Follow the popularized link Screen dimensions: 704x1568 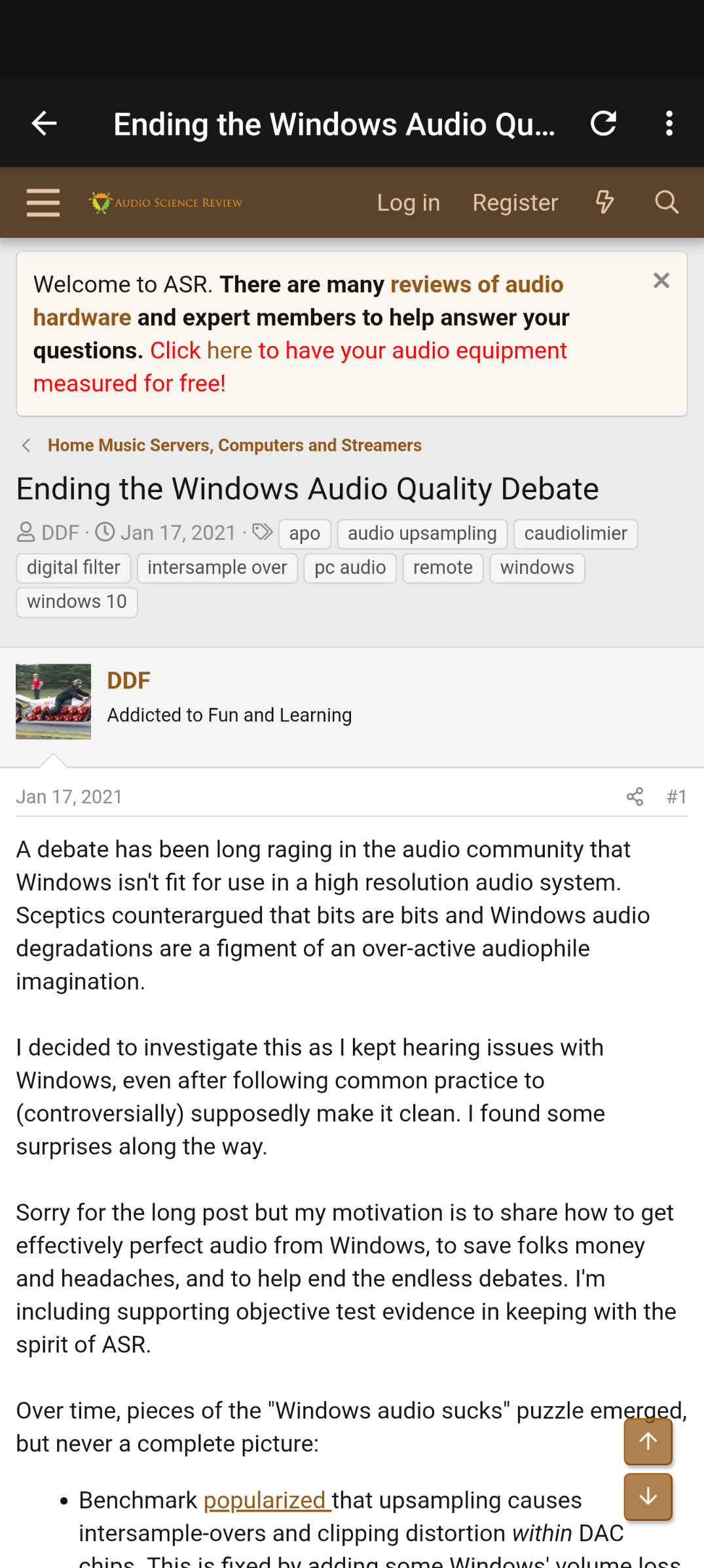(267, 1501)
